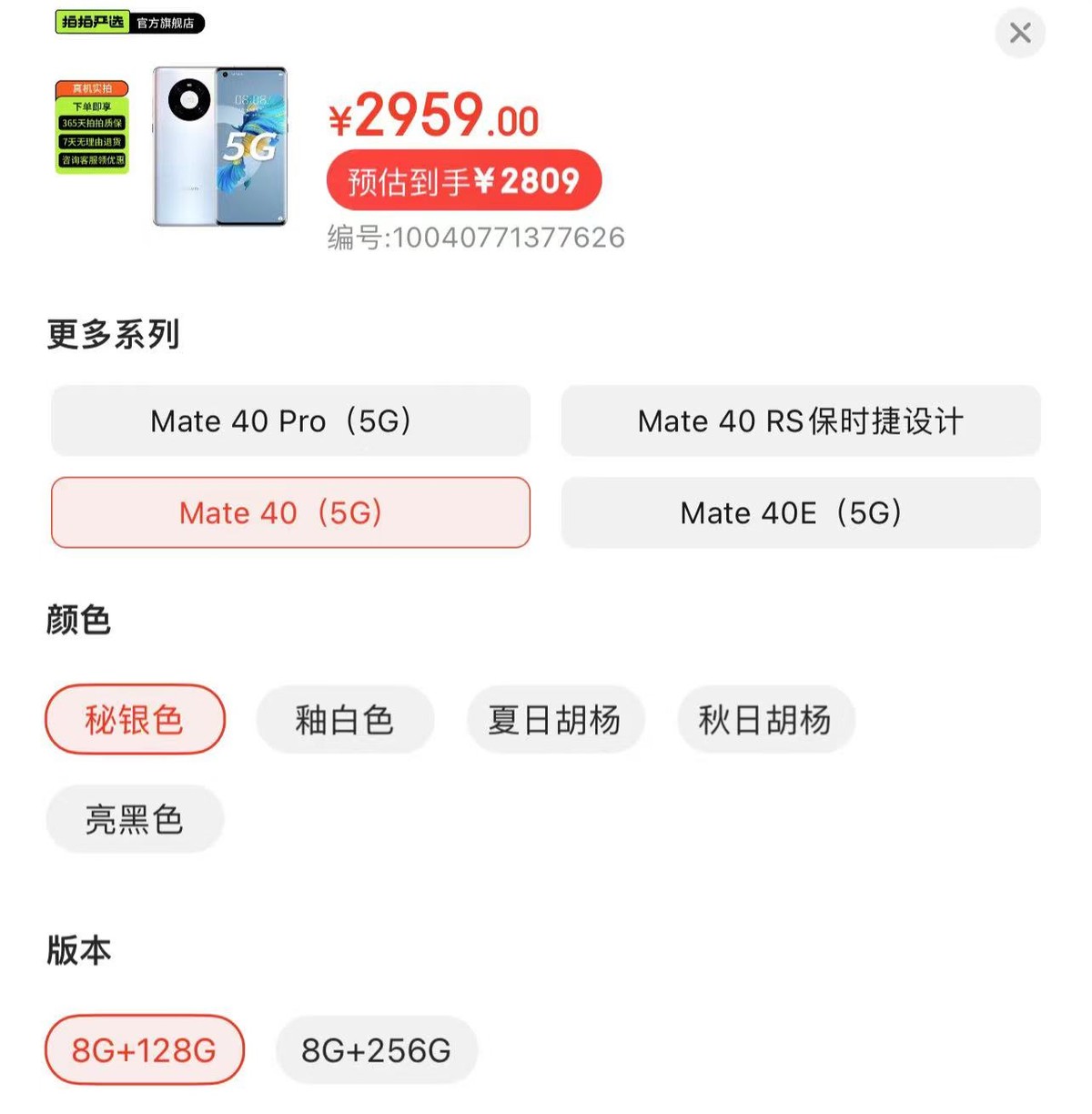This screenshot has width=1092, height=1114.
Task: Choose the Mate 40 RS保时捷设计 series
Action: point(800,421)
